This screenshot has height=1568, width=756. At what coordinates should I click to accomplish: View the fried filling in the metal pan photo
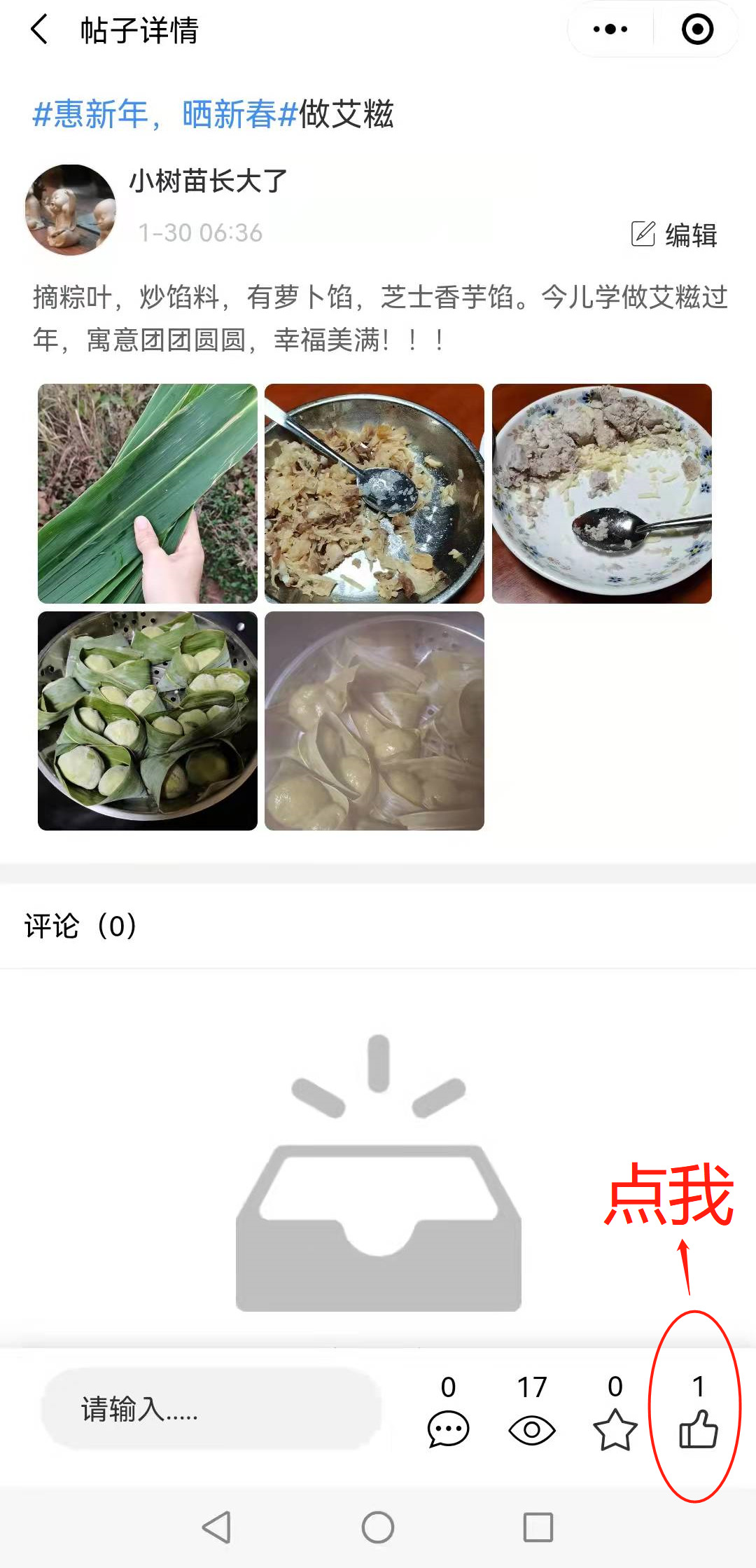pos(374,494)
